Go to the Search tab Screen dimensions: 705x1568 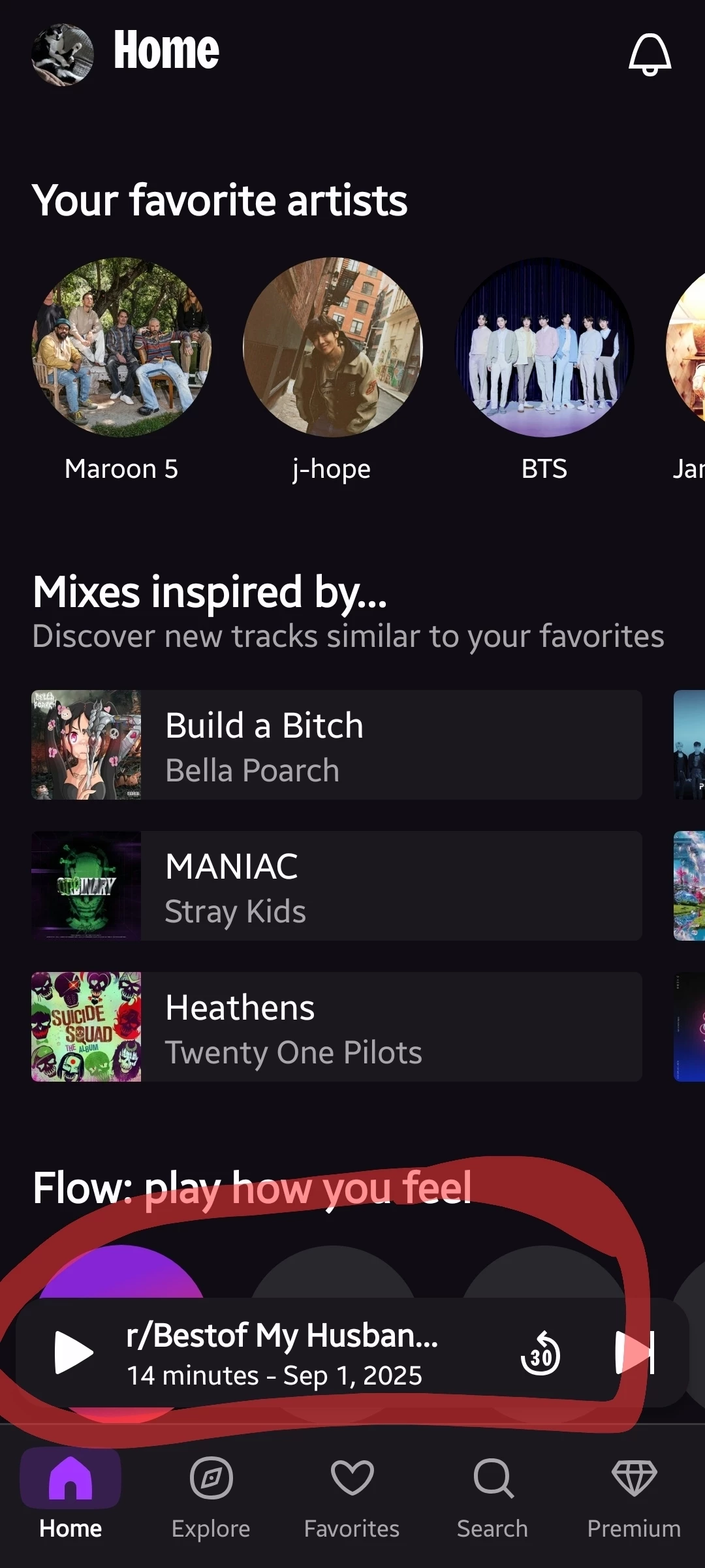[x=493, y=1494]
